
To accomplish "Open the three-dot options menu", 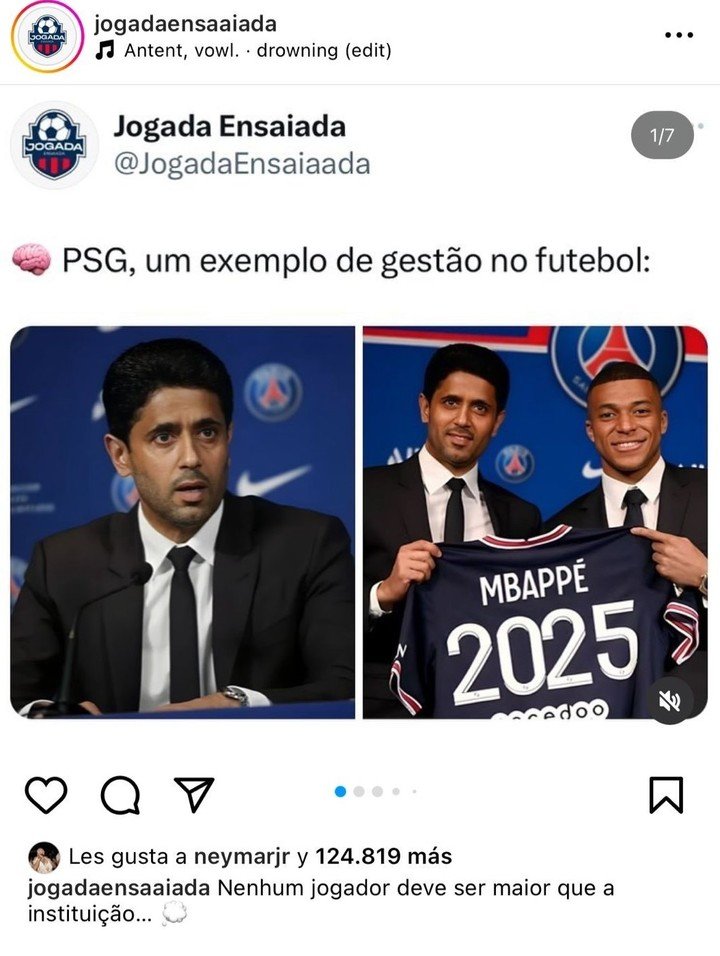I will (679, 35).
